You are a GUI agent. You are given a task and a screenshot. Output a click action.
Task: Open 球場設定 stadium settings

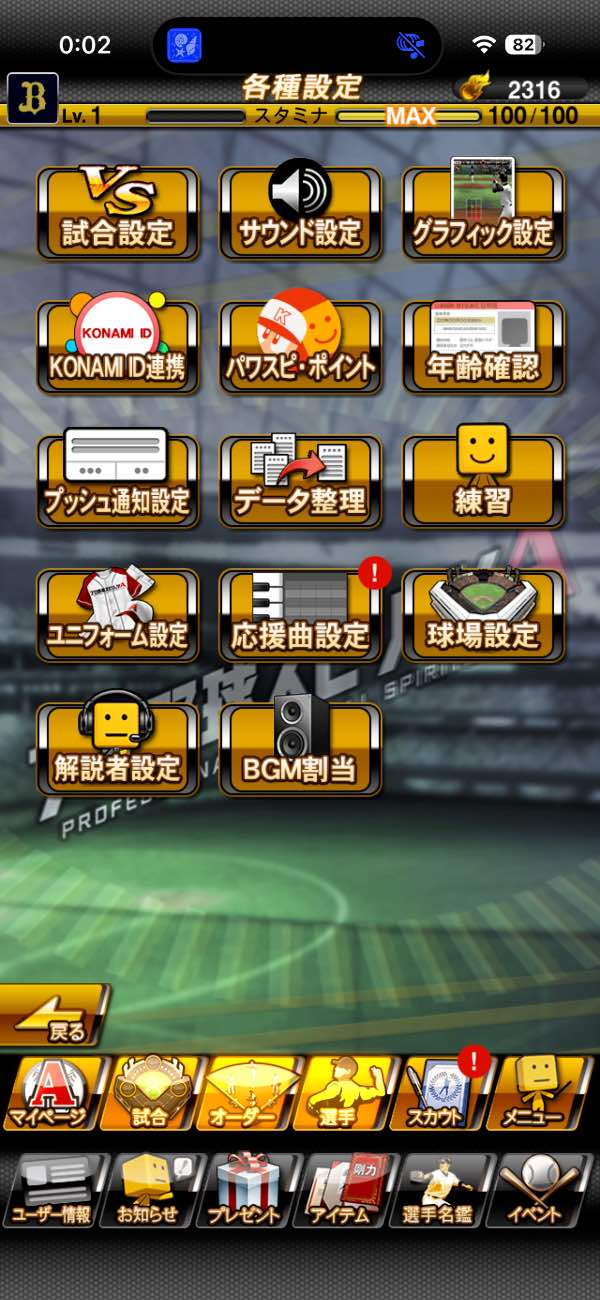click(x=483, y=614)
